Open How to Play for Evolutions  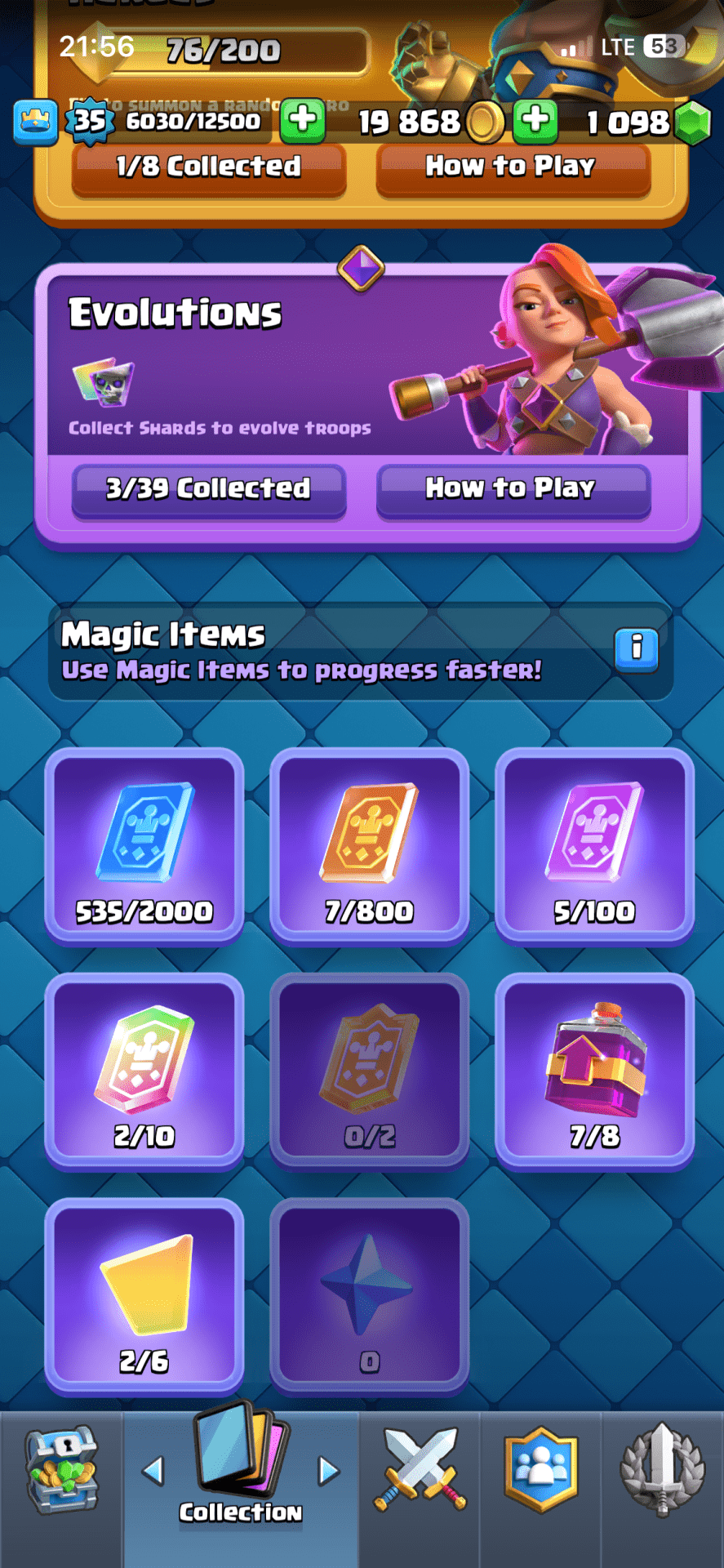(x=513, y=489)
